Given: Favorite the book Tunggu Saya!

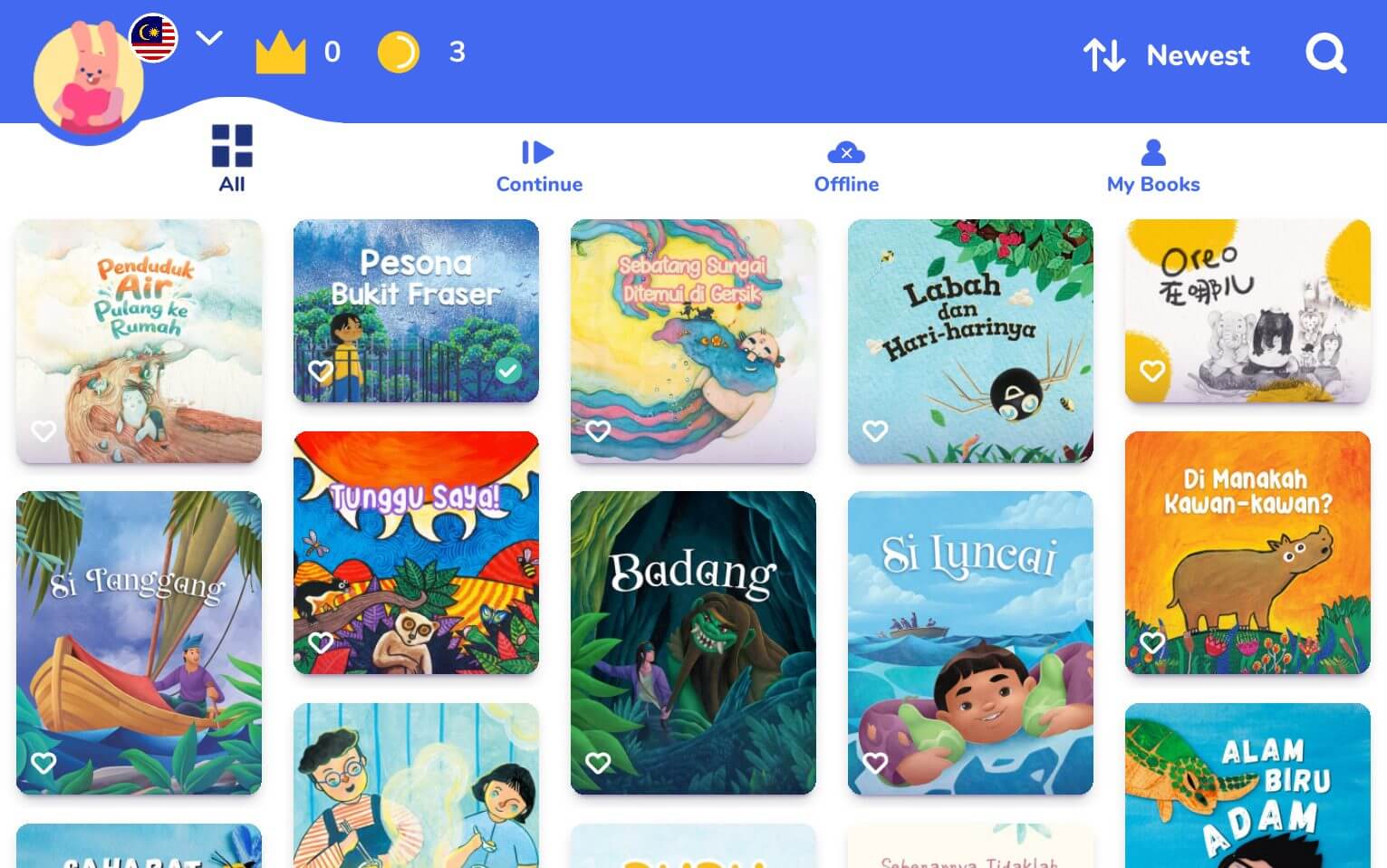Looking at the screenshot, I should point(321,642).
